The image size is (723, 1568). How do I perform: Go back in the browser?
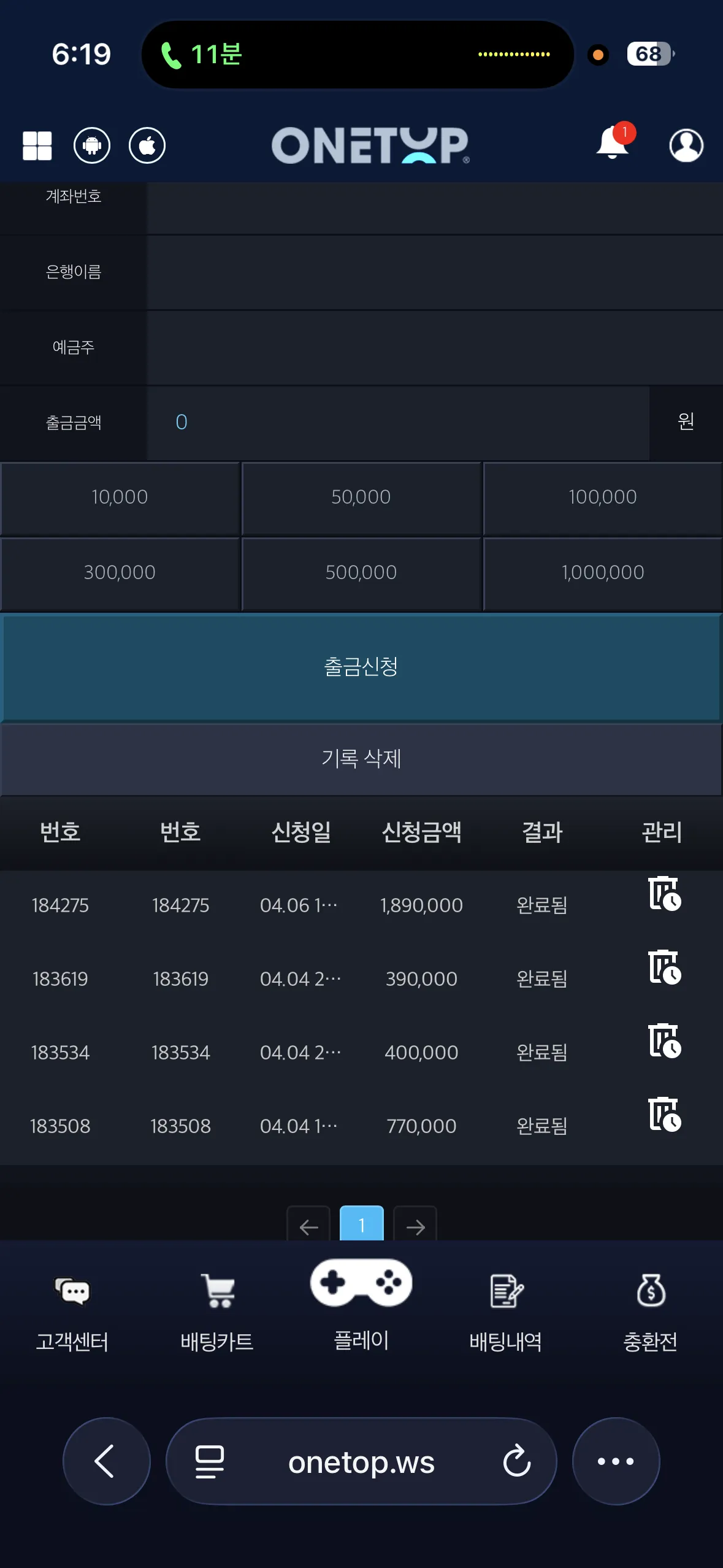tap(107, 1461)
